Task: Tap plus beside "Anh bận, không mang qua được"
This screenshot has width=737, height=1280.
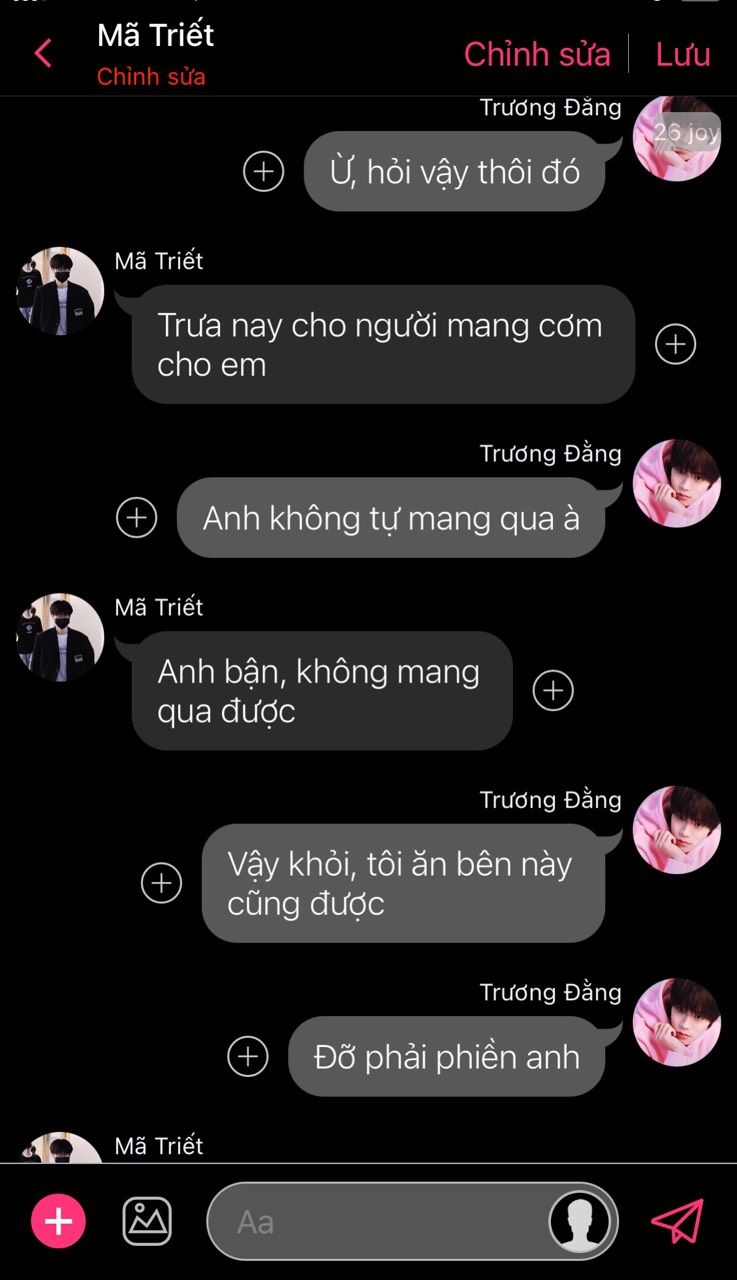Action: [x=553, y=690]
